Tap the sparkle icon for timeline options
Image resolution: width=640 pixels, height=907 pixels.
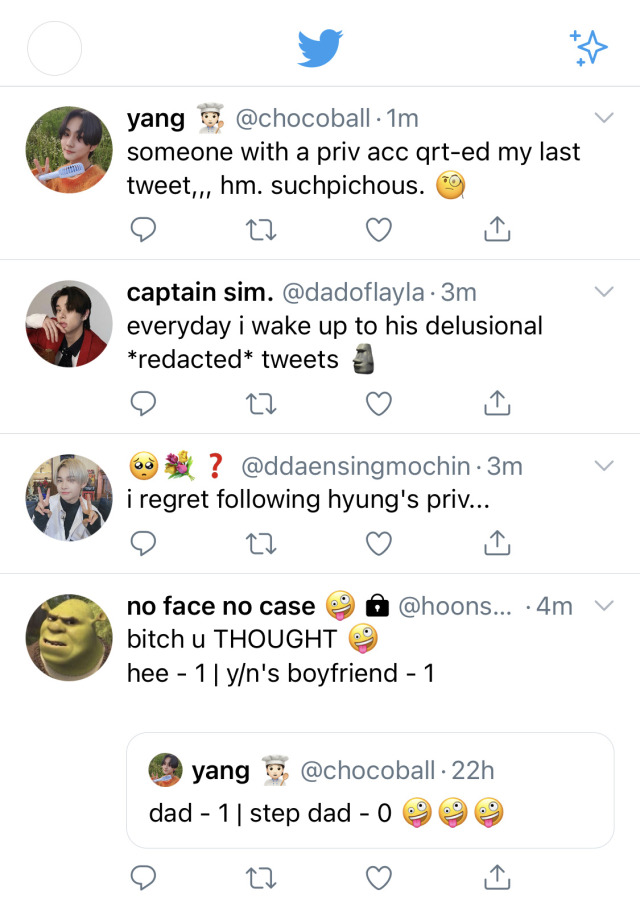pos(588,48)
